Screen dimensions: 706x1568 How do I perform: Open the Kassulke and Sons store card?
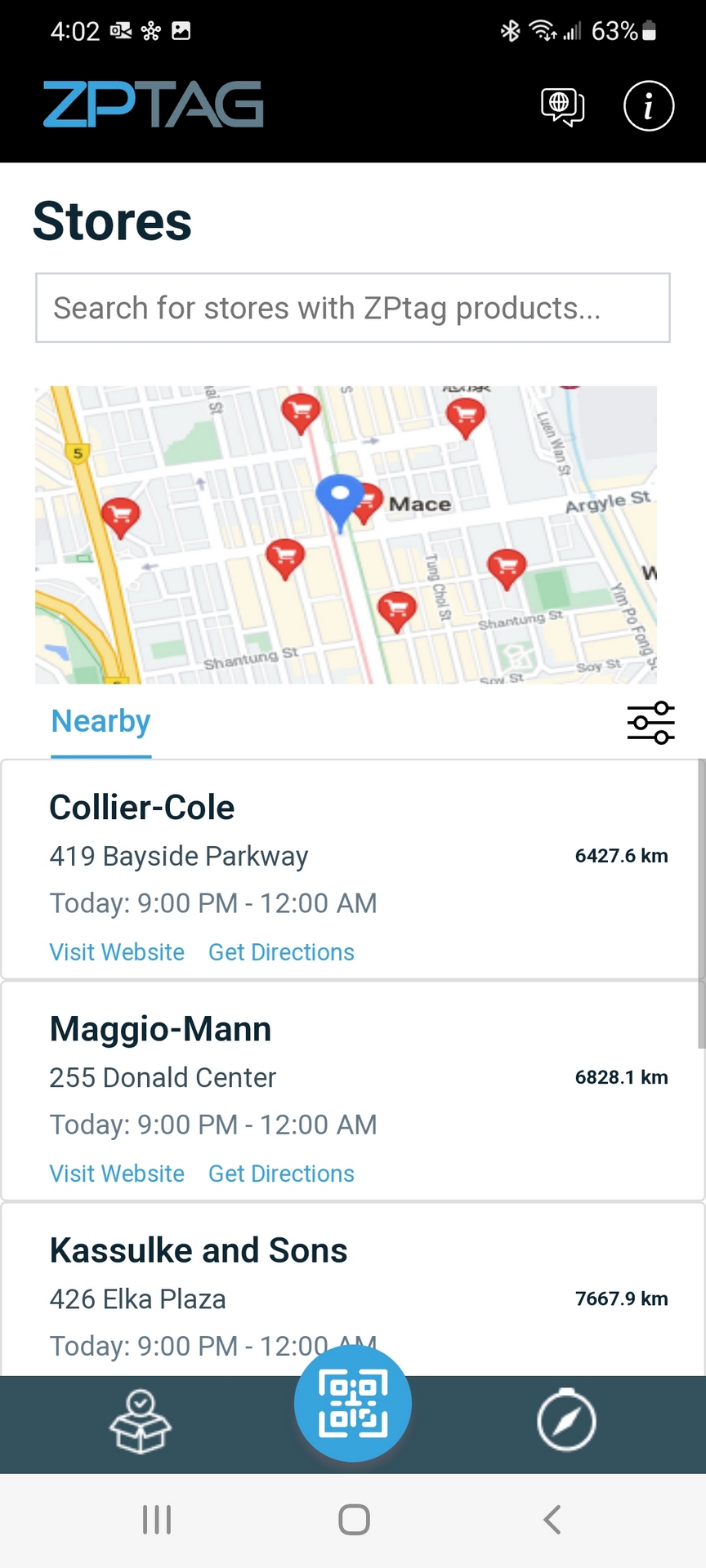point(351,1289)
